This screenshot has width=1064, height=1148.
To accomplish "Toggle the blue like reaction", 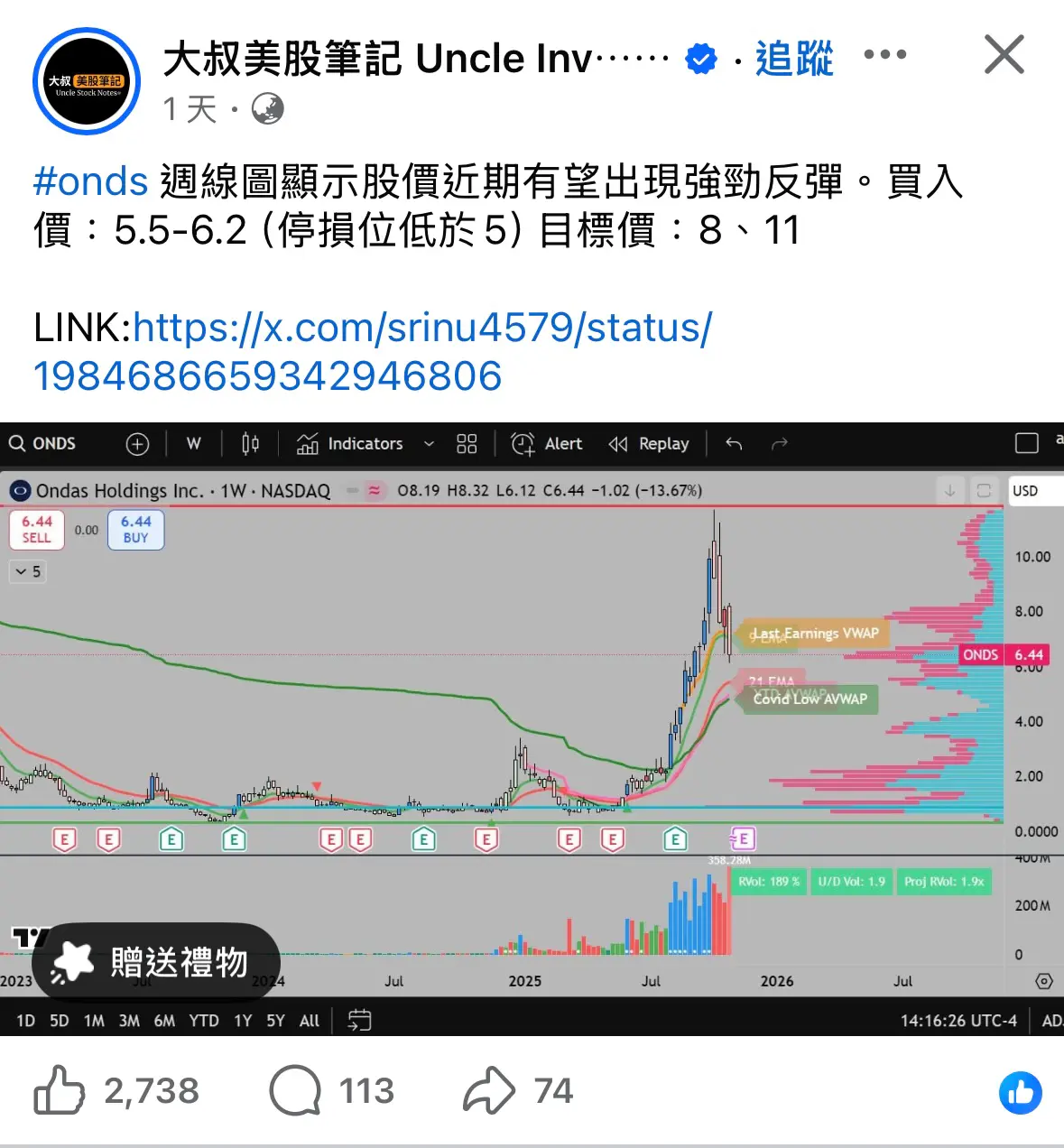I will point(1020,1091).
